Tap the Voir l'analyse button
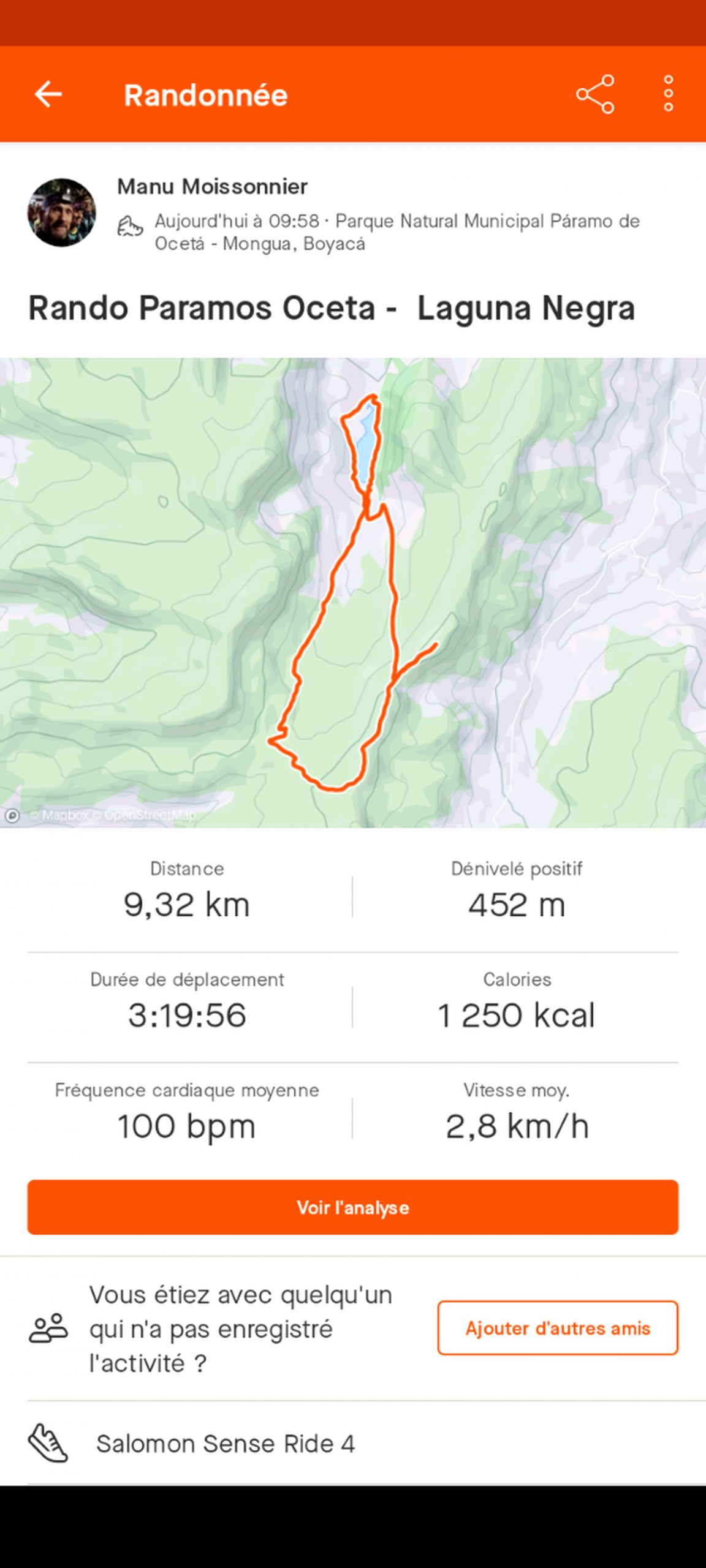 coord(353,1207)
